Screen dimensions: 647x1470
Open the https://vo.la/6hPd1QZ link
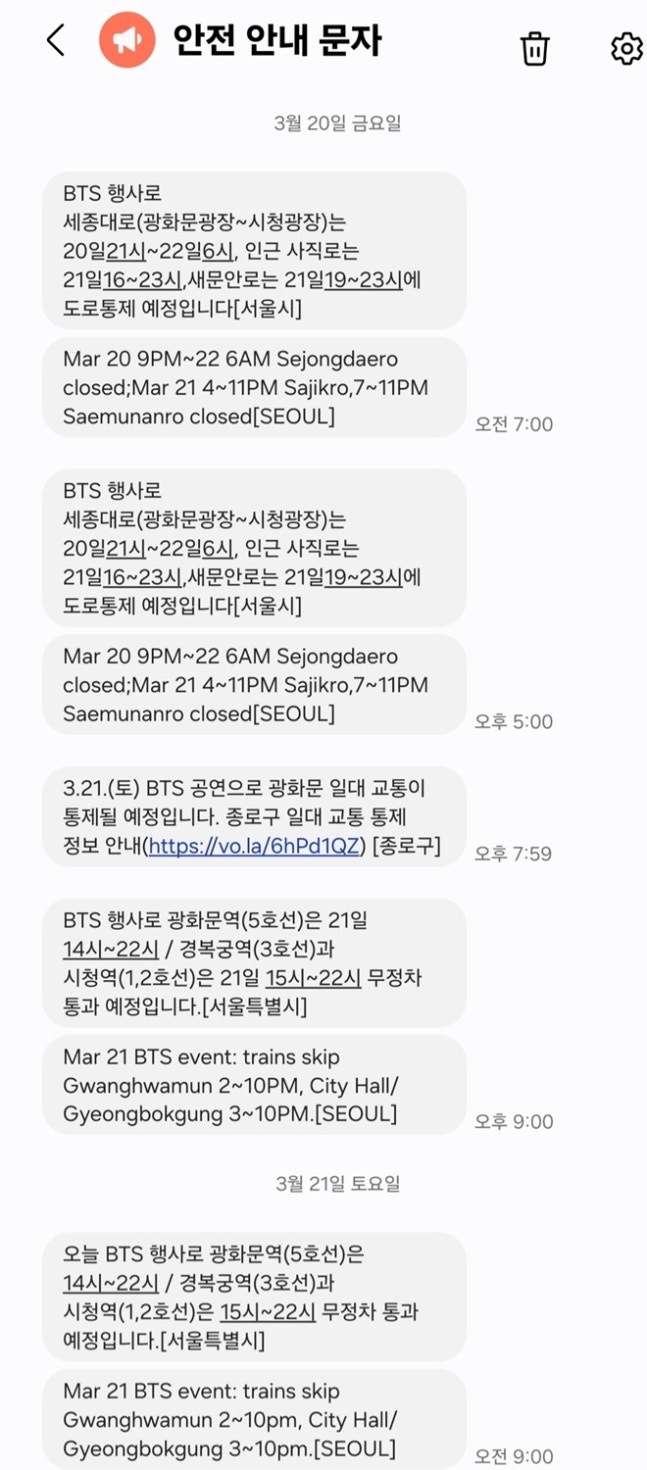[253, 846]
